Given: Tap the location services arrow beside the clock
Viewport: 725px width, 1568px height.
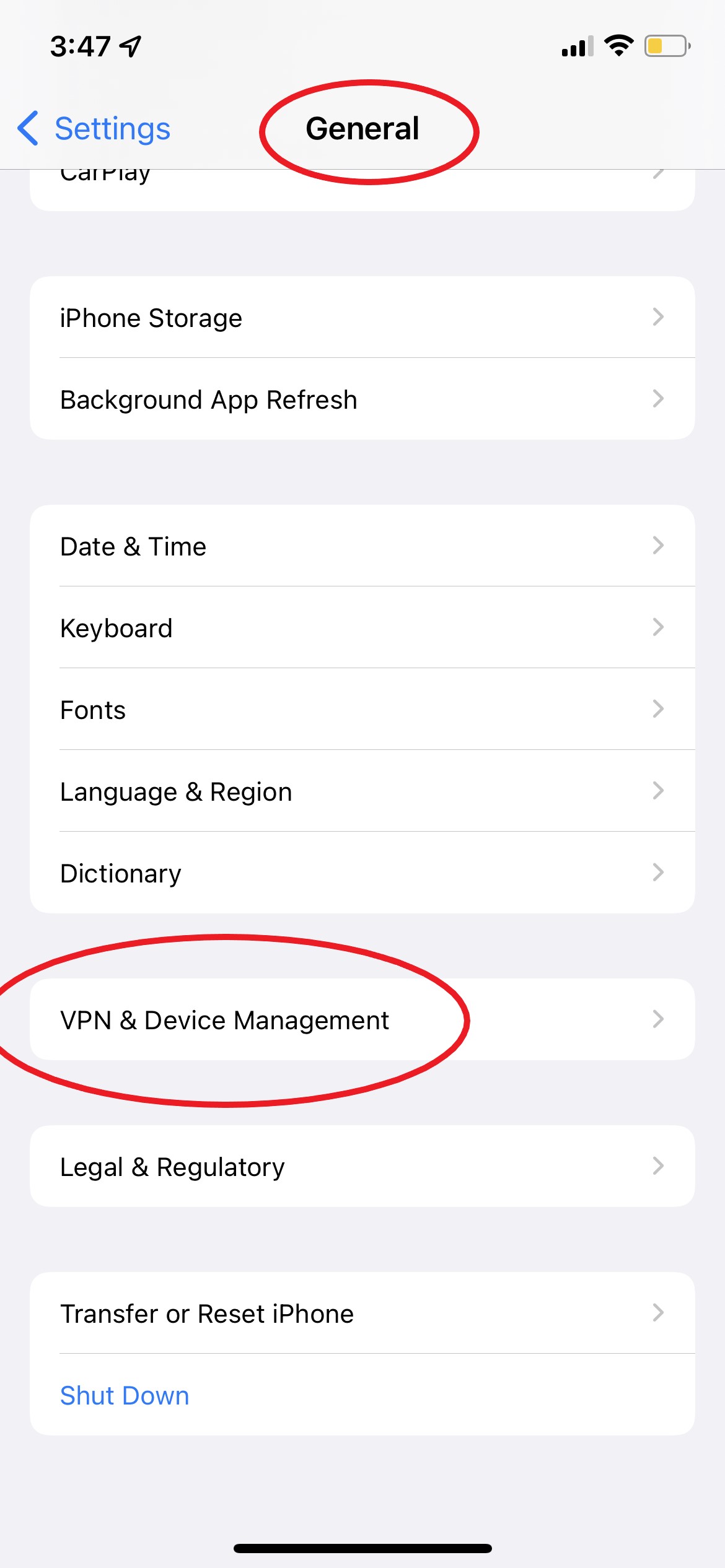Looking at the screenshot, I should (128, 45).
